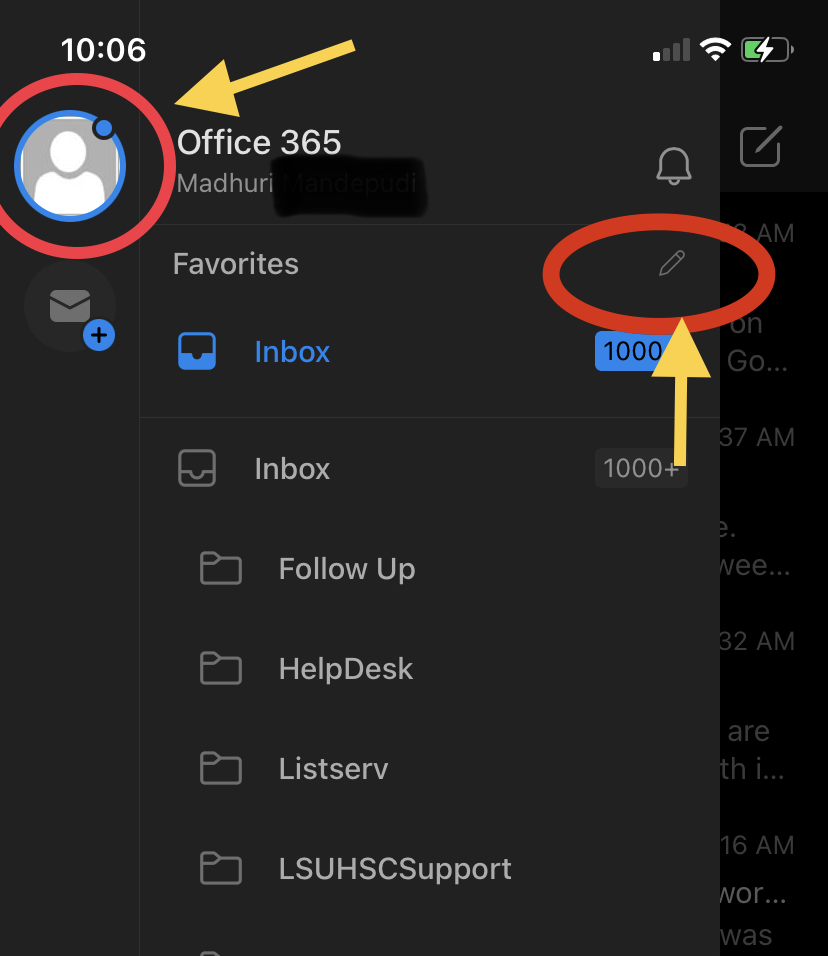Viewport: 828px width, 956px height.
Task: Compose a new email
Action: pos(761,147)
